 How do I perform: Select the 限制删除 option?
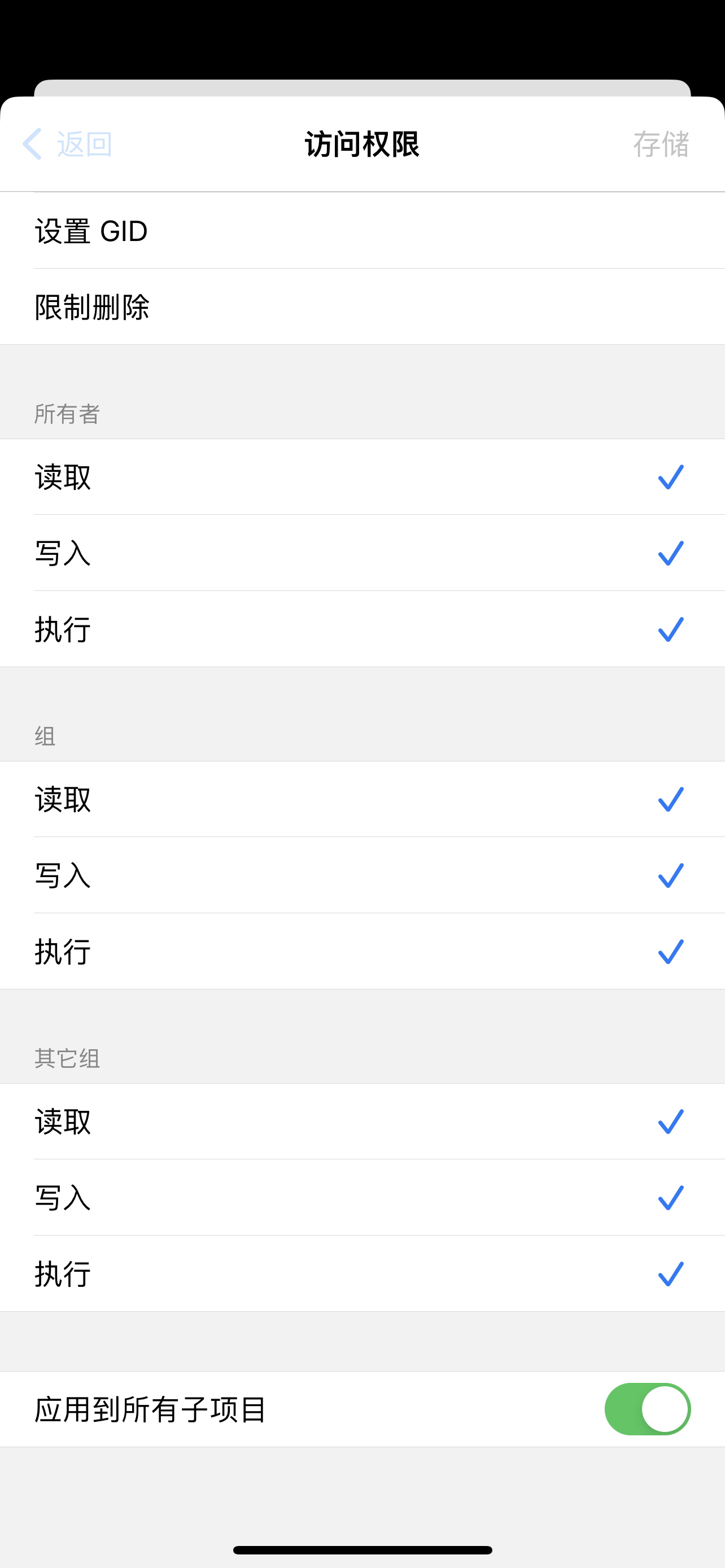(x=92, y=309)
